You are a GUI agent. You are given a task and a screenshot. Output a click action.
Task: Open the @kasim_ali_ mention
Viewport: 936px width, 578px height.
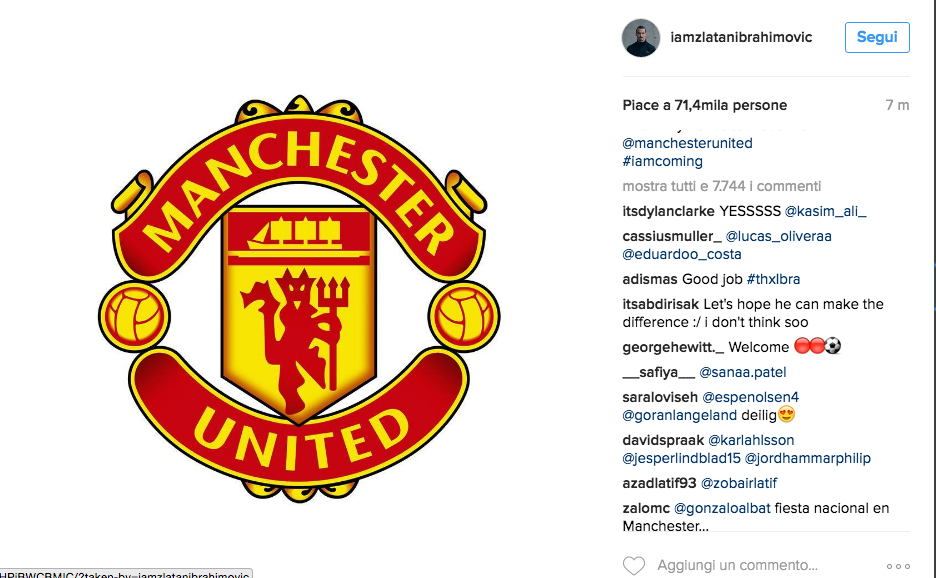tap(825, 211)
